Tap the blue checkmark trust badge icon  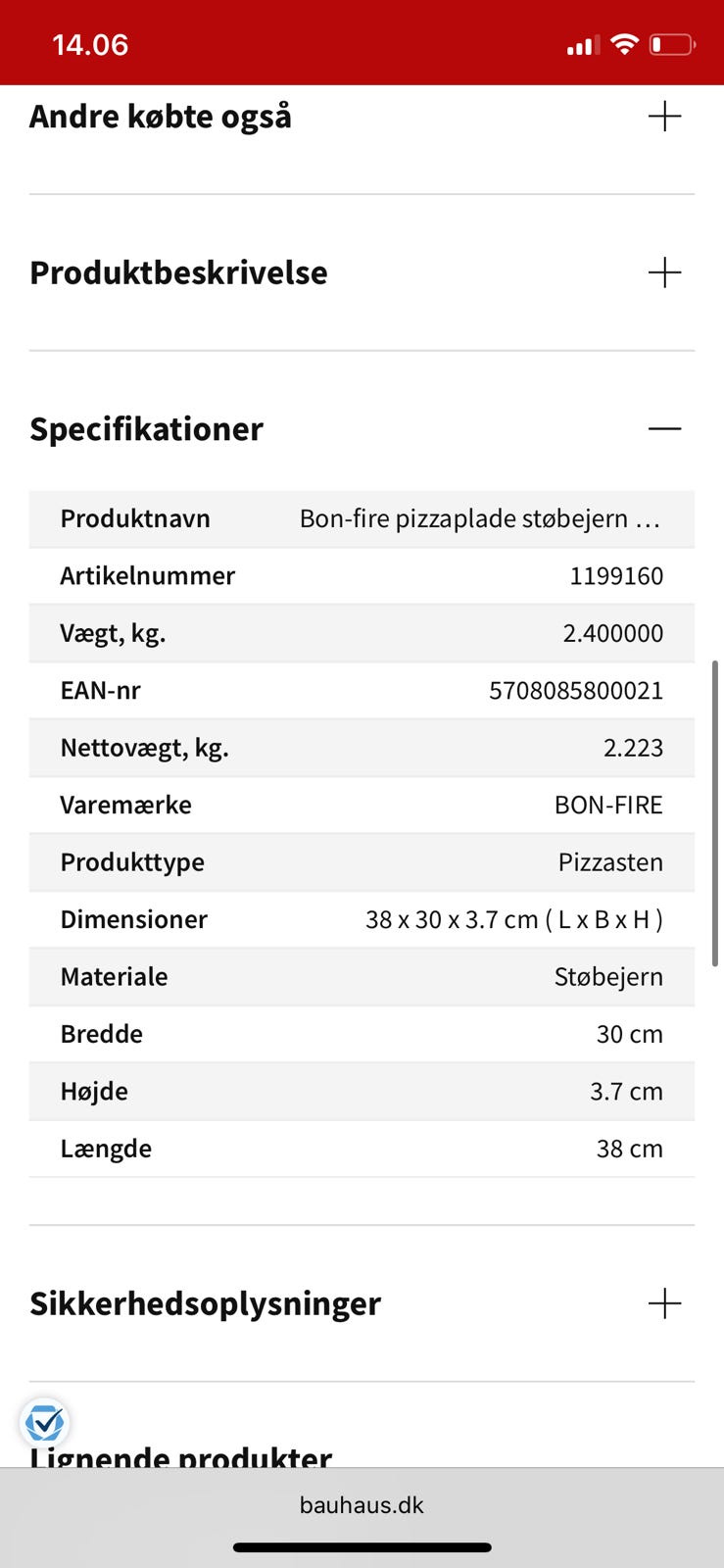tap(43, 1422)
